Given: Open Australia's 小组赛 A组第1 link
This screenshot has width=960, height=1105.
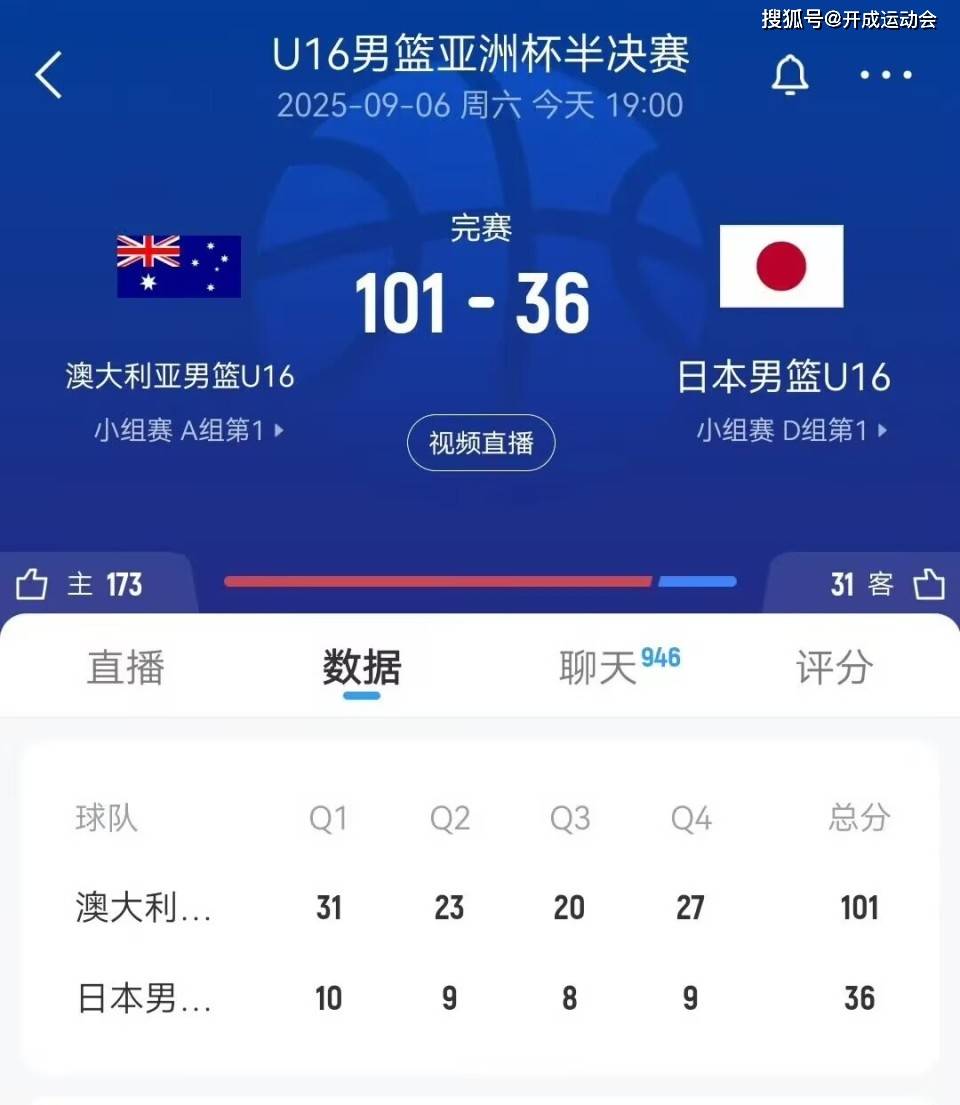Looking at the screenshot, I should (189, 431).
